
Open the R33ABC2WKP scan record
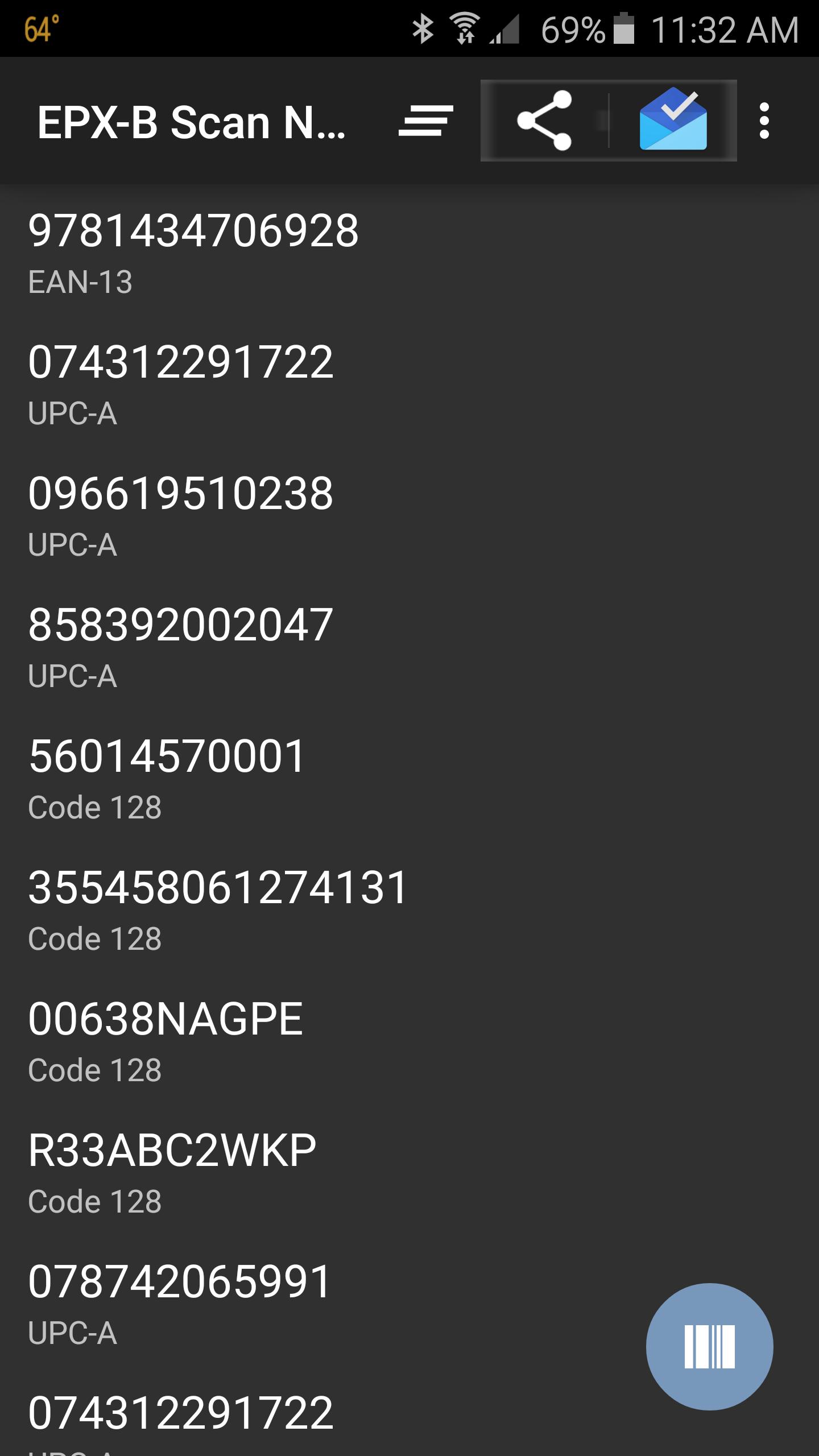tap(171, 1149)
